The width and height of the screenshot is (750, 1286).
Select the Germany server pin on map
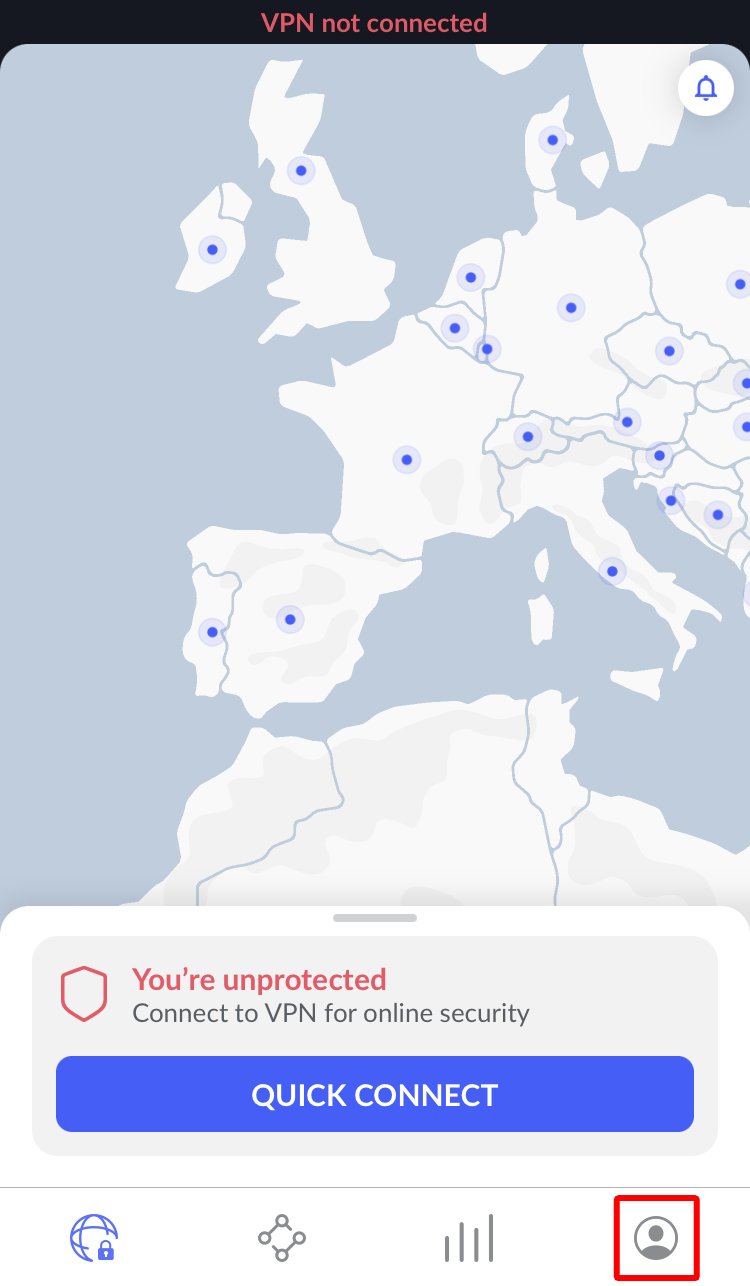[571, 308]
